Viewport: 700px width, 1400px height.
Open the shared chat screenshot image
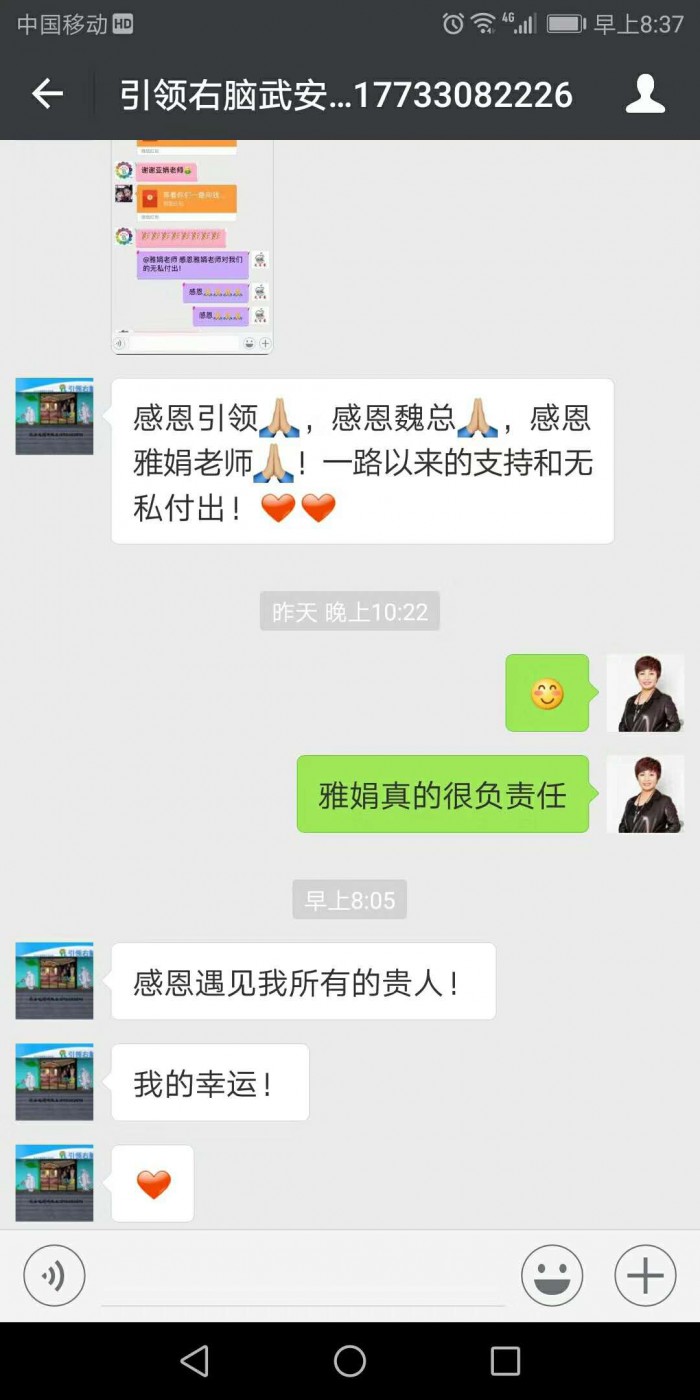[192, 247]
